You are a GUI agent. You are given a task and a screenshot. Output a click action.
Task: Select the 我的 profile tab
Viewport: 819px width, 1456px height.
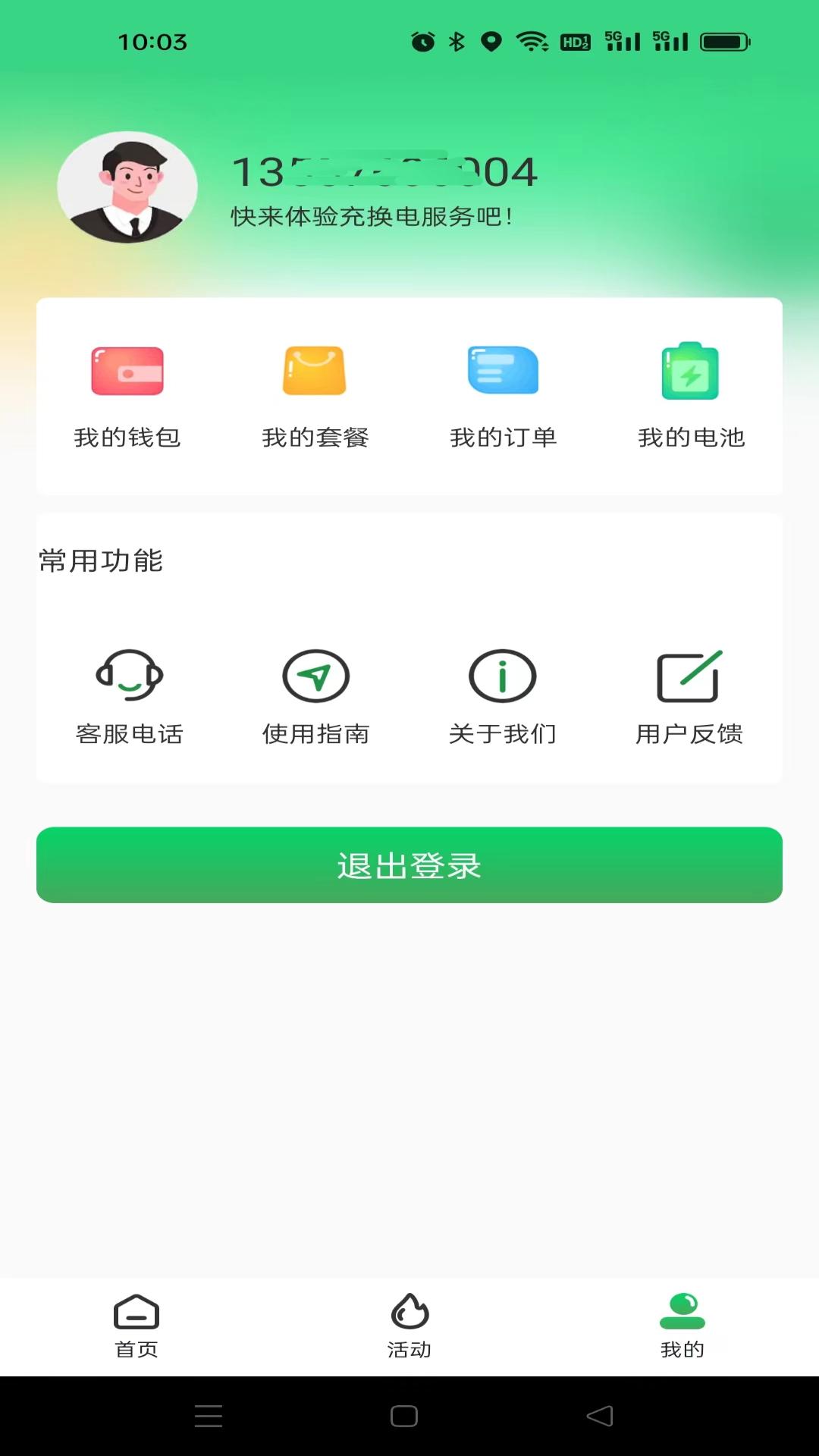click(682, 1326)
